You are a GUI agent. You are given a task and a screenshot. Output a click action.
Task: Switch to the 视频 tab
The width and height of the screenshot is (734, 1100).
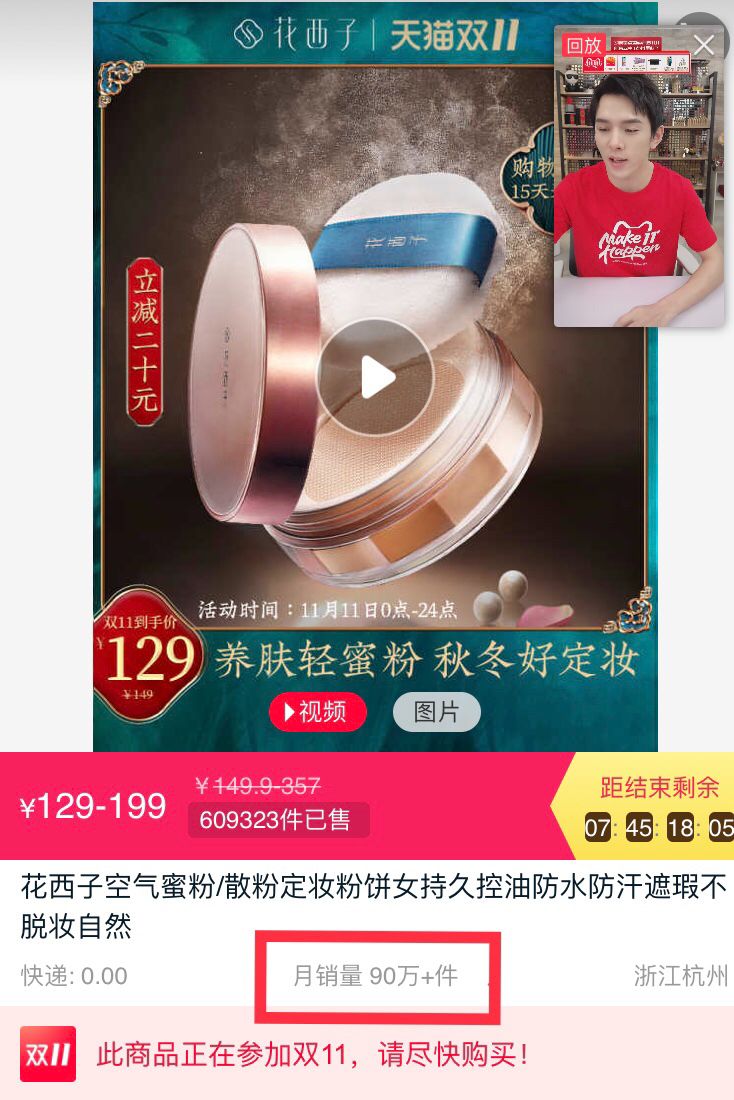(318, 712)
